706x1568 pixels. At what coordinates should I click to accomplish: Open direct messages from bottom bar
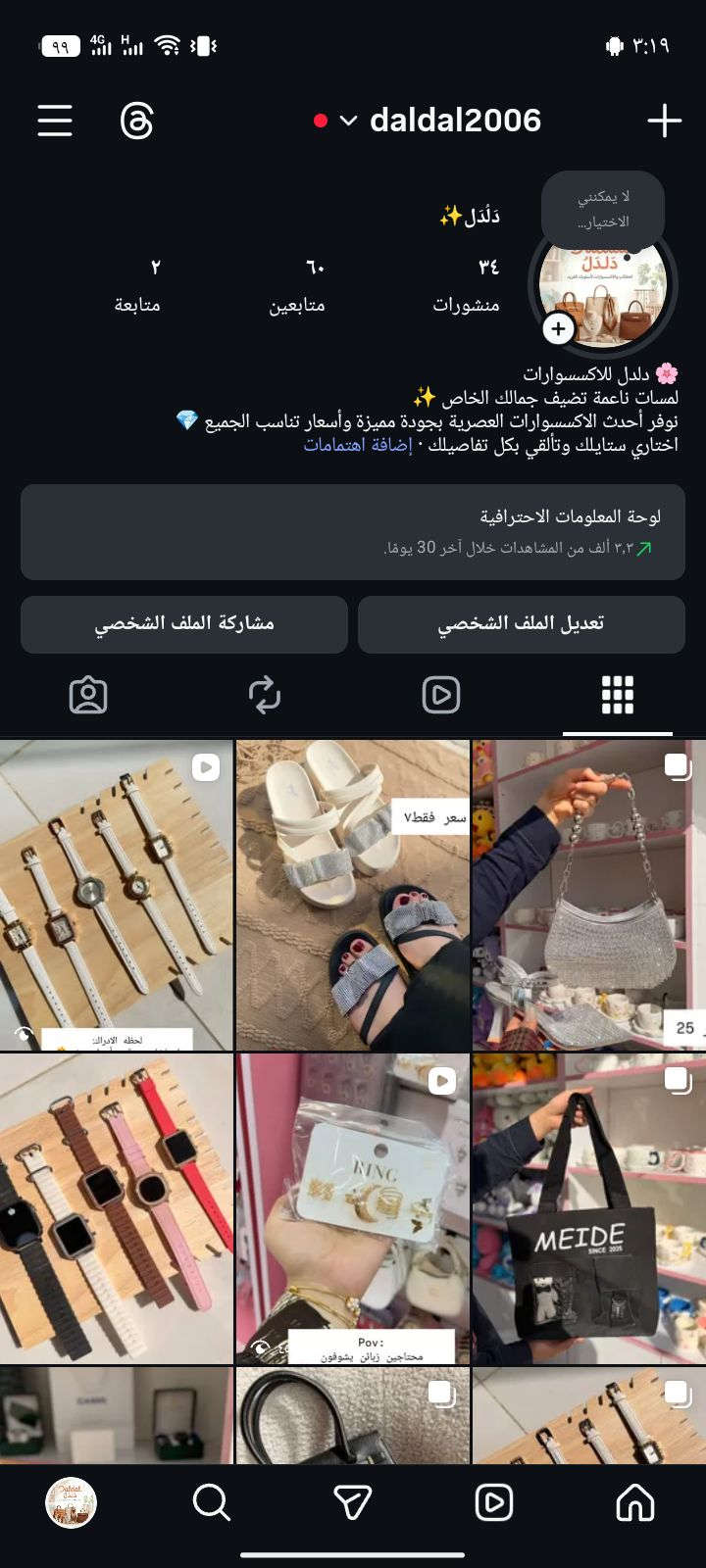click(x=352, y=1501)
